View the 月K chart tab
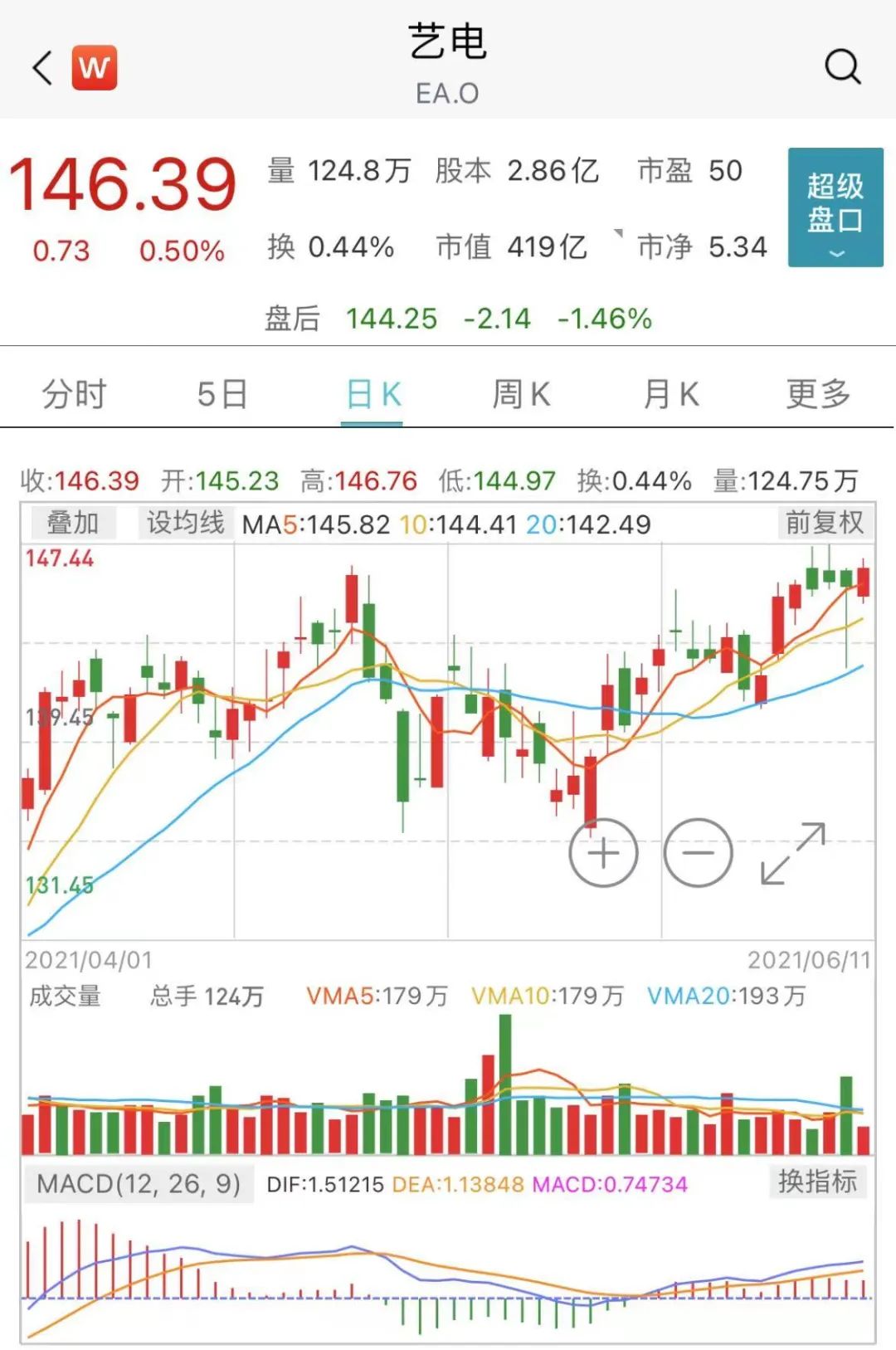This screenshot has width=896, height=1350. 670,394
